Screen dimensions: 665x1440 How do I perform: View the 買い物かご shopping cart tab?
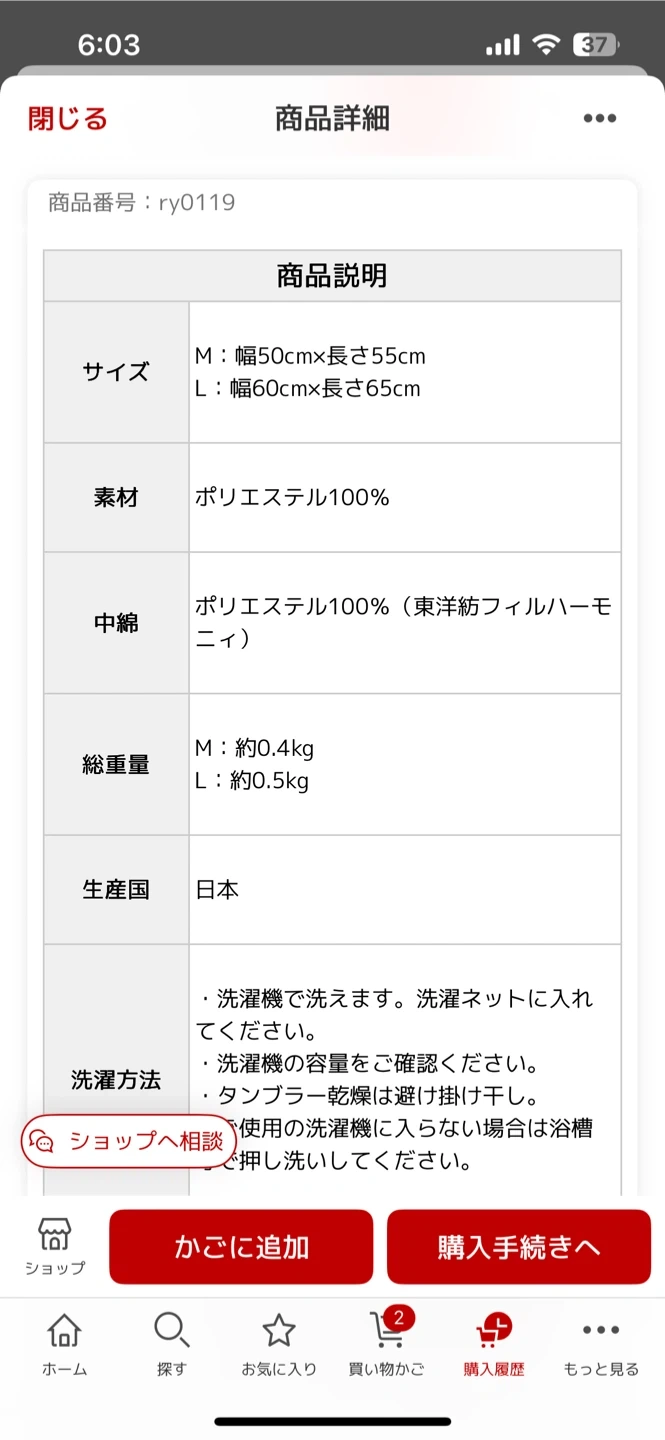386,1345
